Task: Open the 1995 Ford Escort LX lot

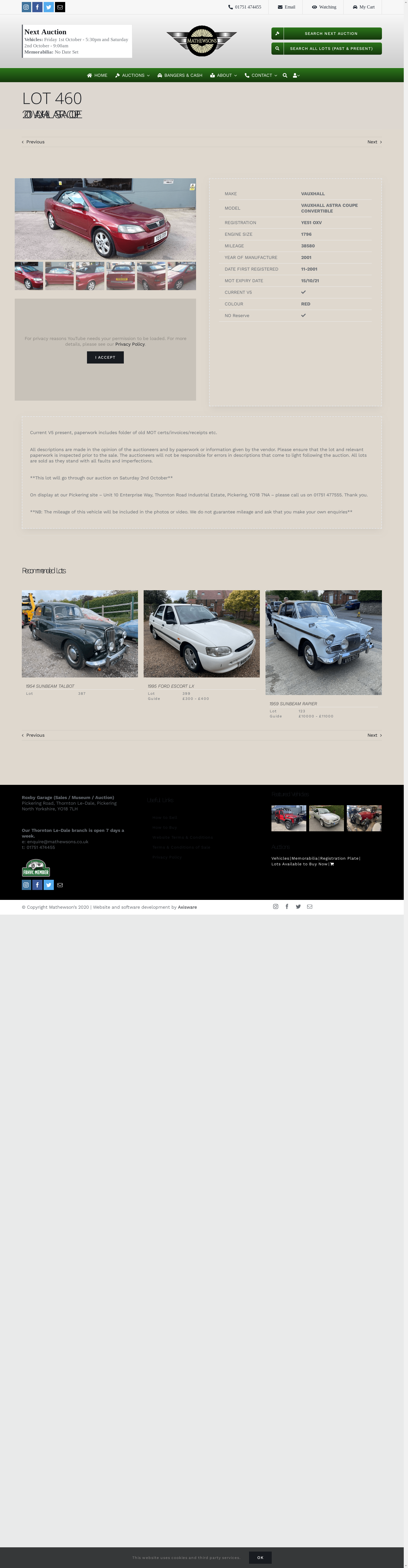Action: tap(201, 634)
